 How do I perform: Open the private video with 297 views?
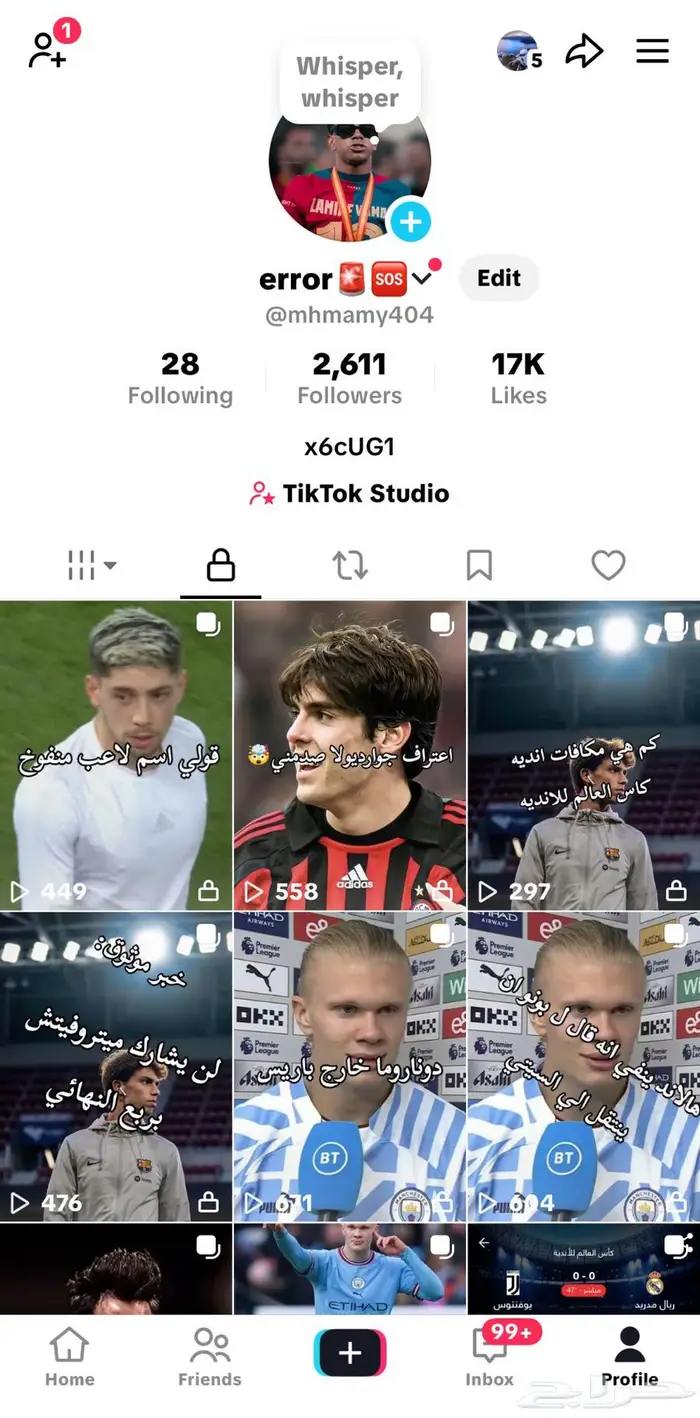(x=583, y=755)
